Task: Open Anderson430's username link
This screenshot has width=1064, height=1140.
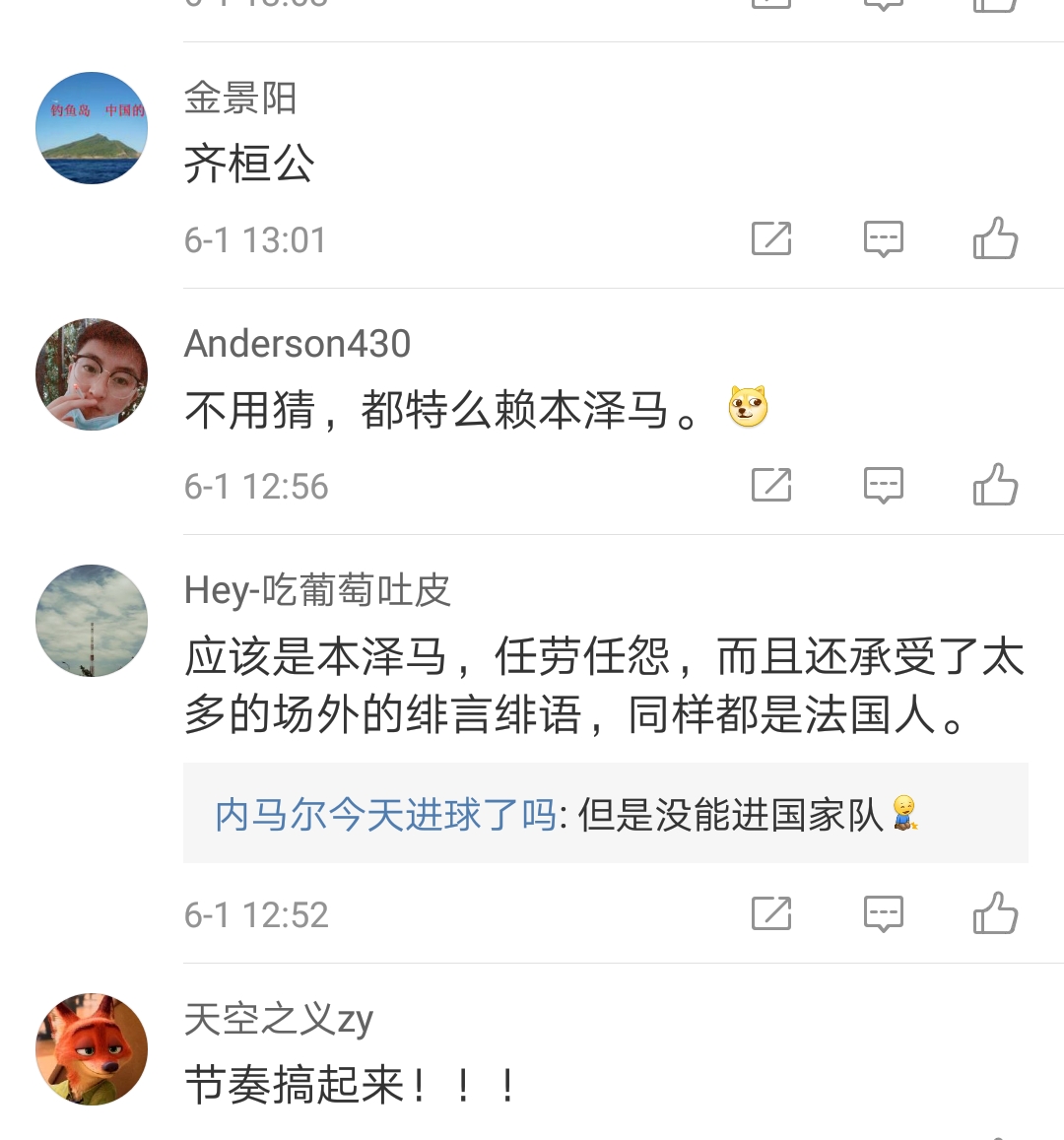Action: (299, 344)
